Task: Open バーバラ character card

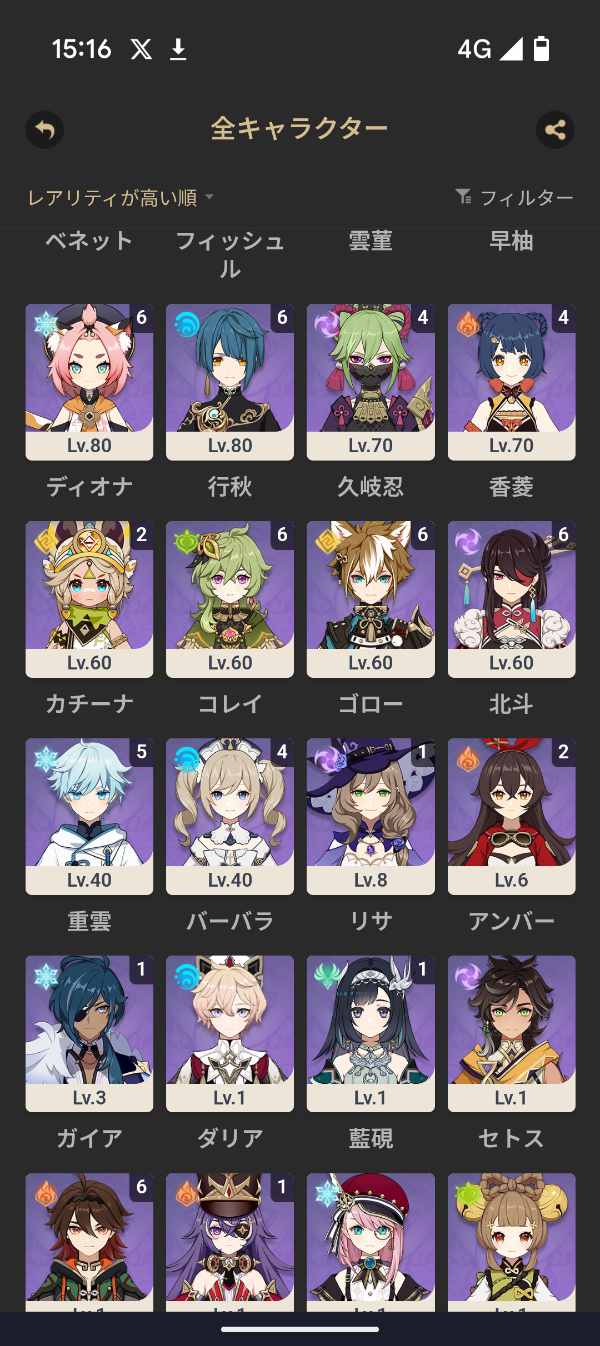Action: click(x=230, y=815)
